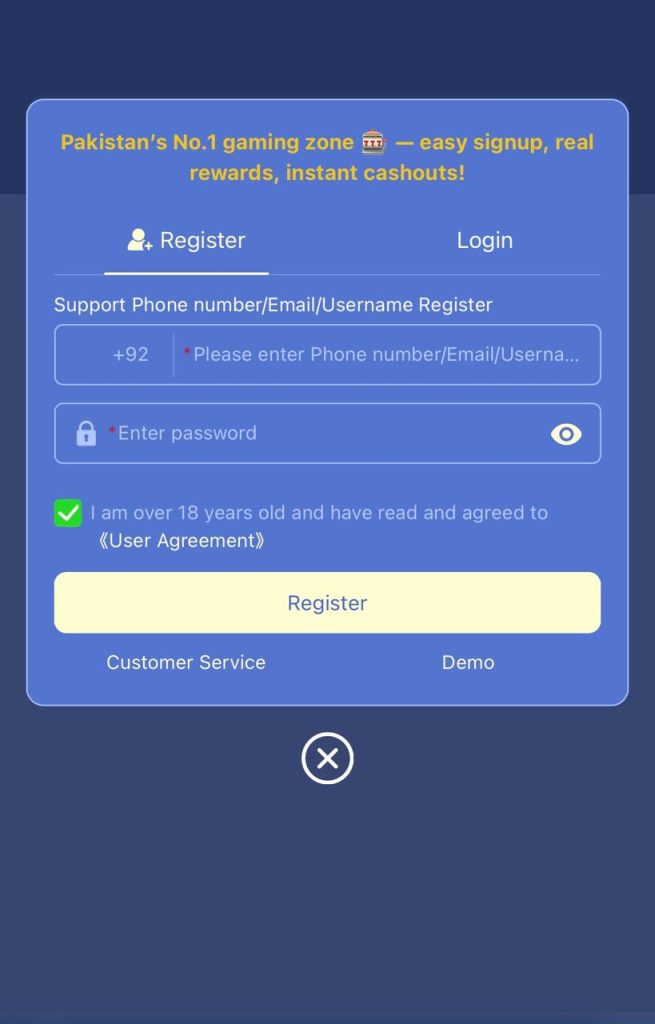Open the User Agreement link
This screenshot has width=655, height=1024.
point(181,541)
